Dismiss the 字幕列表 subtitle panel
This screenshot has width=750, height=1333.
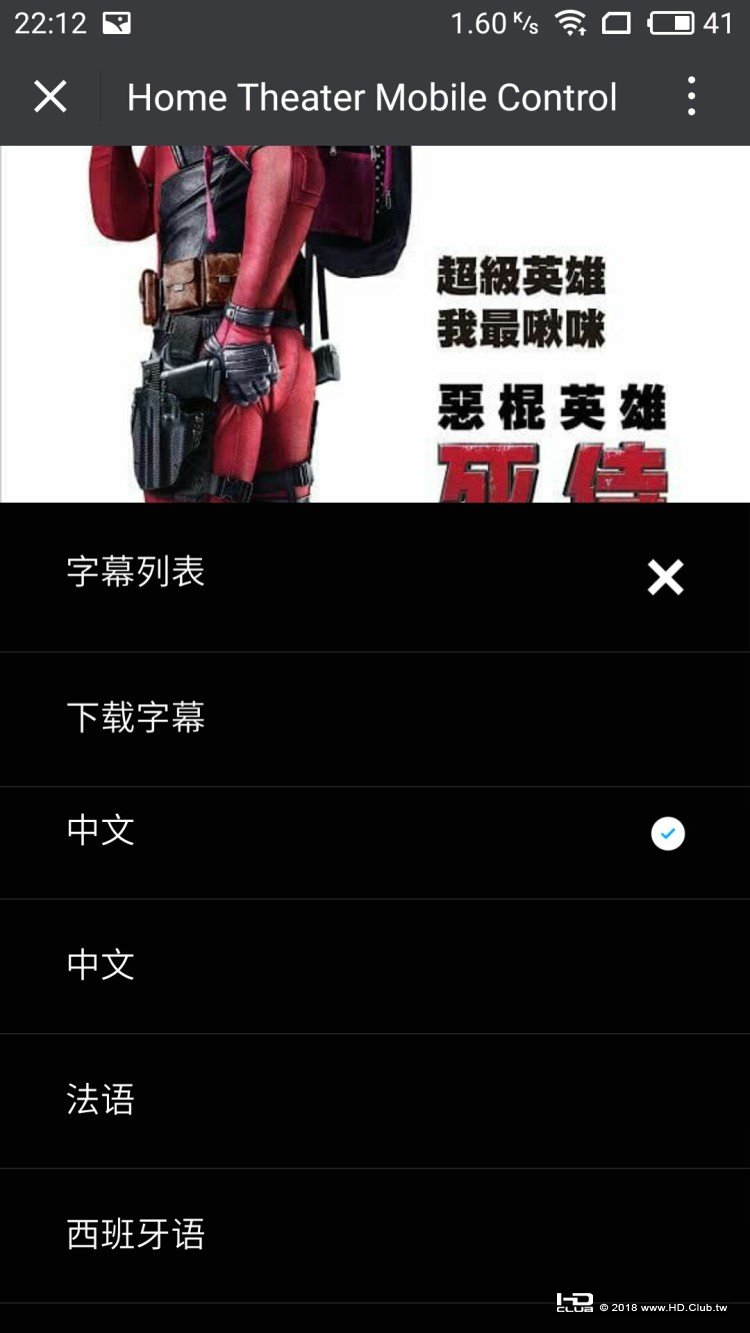pyautogui.click(x=665, y=577)
